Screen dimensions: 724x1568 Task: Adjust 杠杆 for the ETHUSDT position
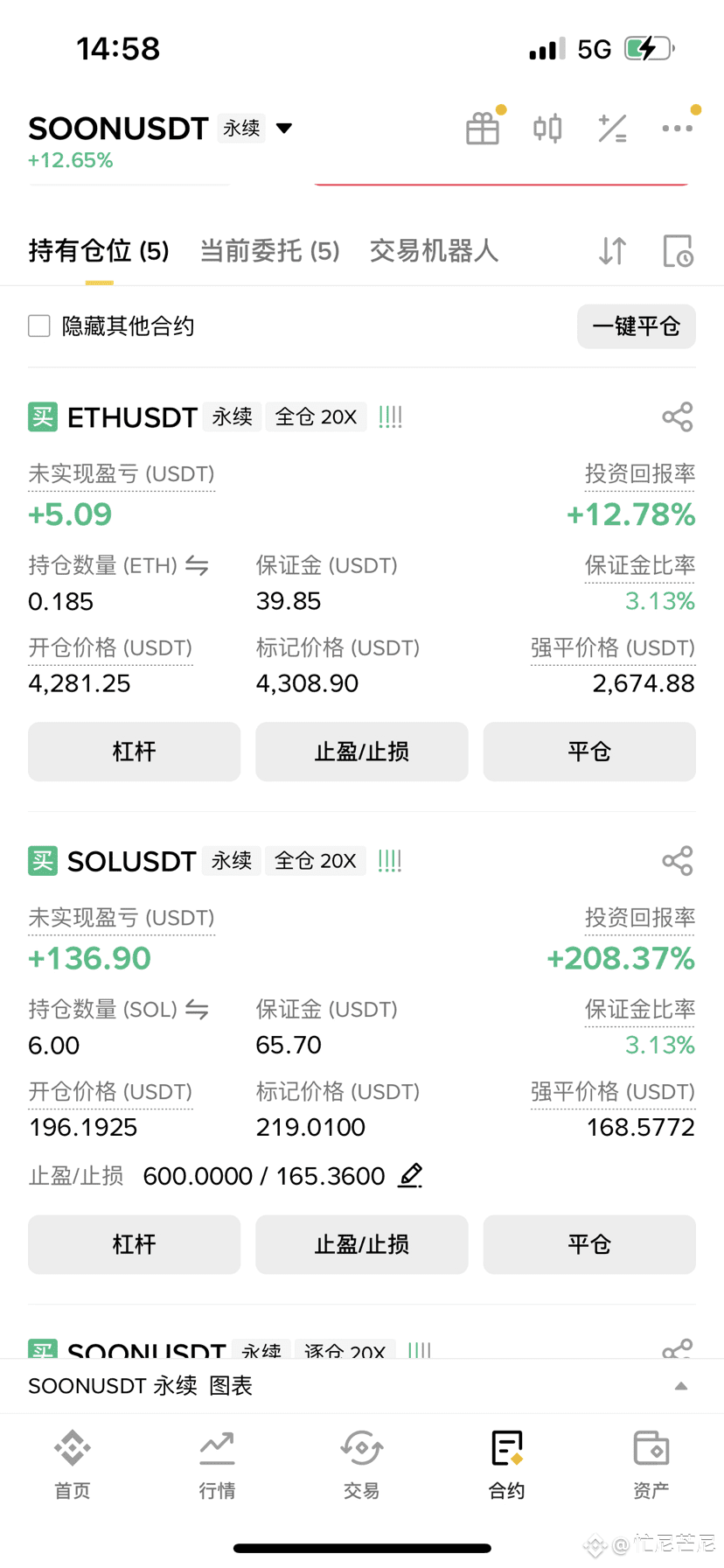pos(134,752)
